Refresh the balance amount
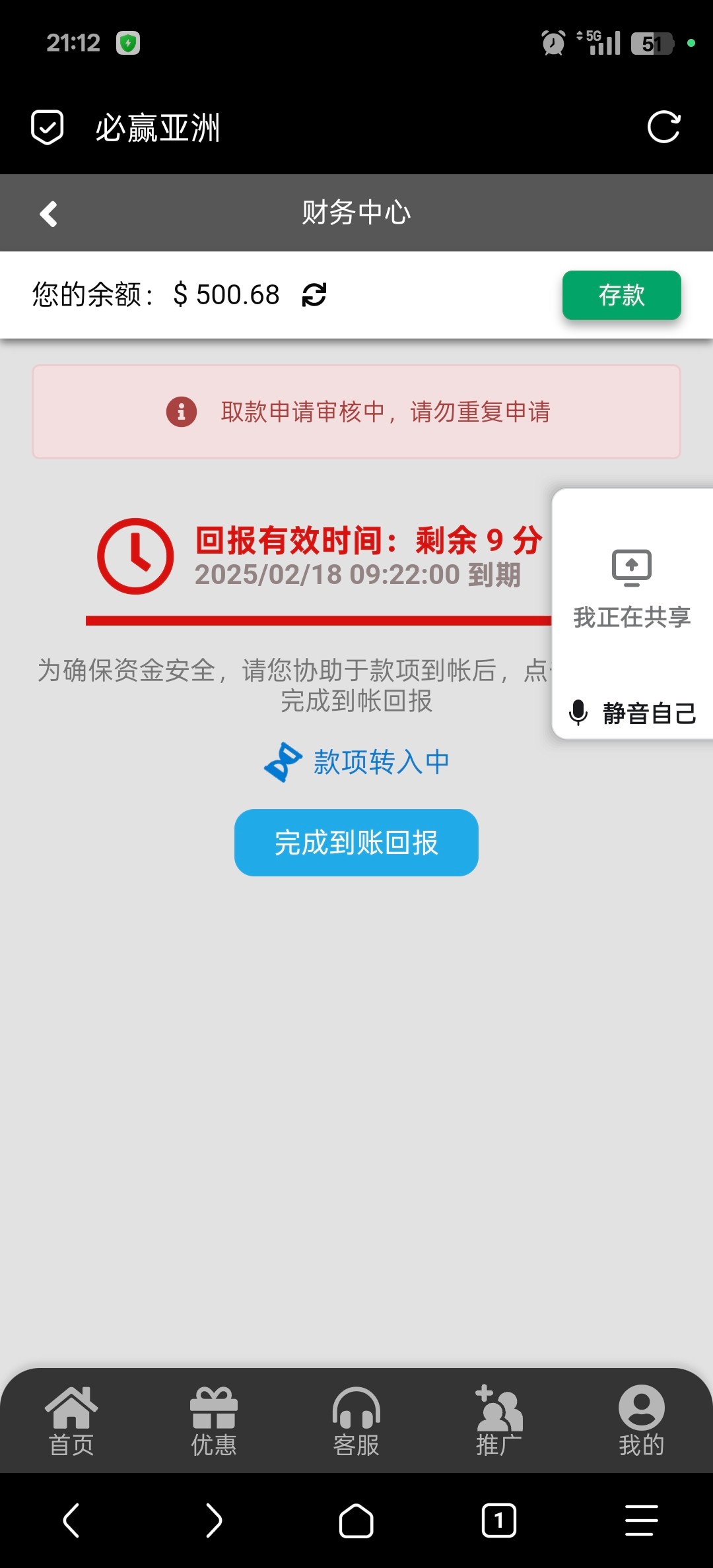Screen dimensions: 713x1568 (314, 294)
